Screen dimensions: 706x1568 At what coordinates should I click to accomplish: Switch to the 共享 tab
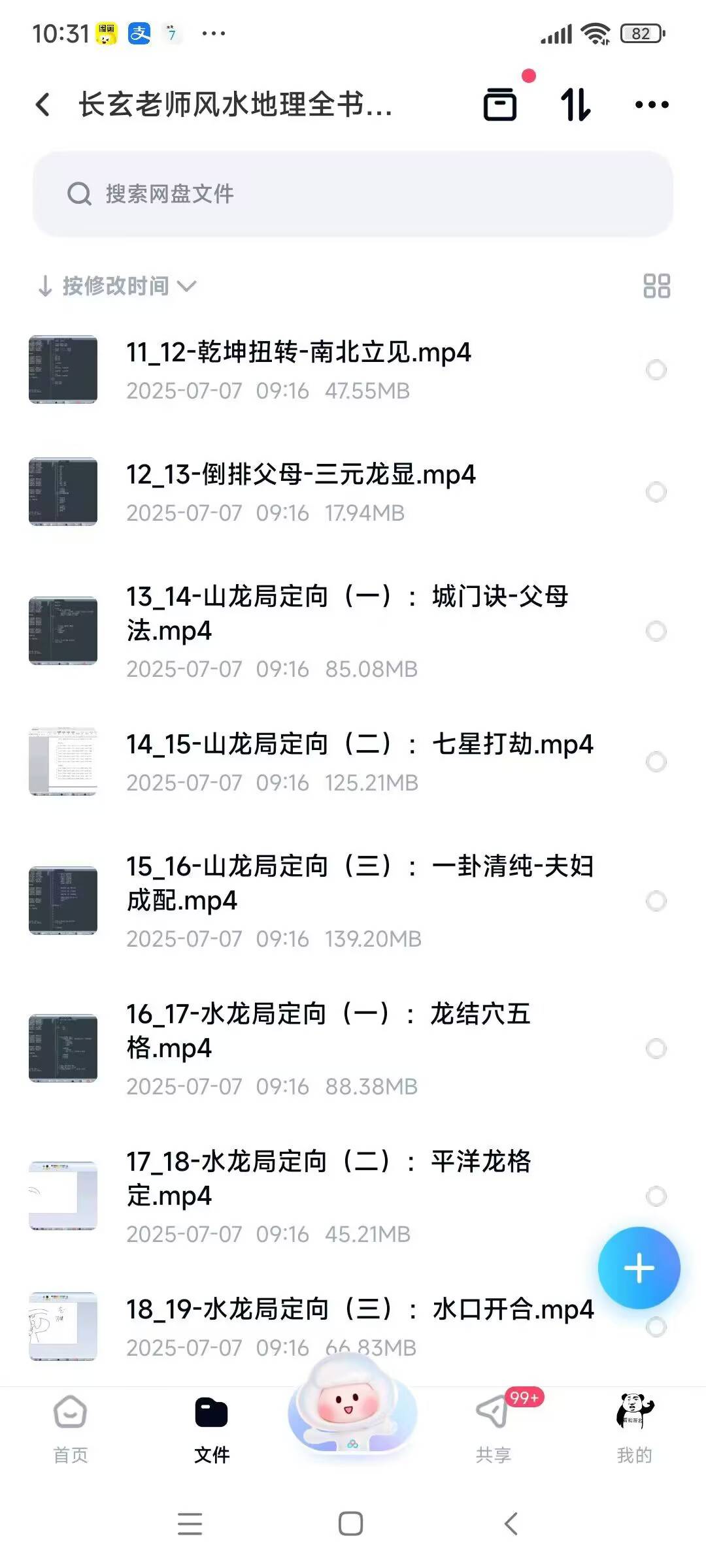(494, 1429)
